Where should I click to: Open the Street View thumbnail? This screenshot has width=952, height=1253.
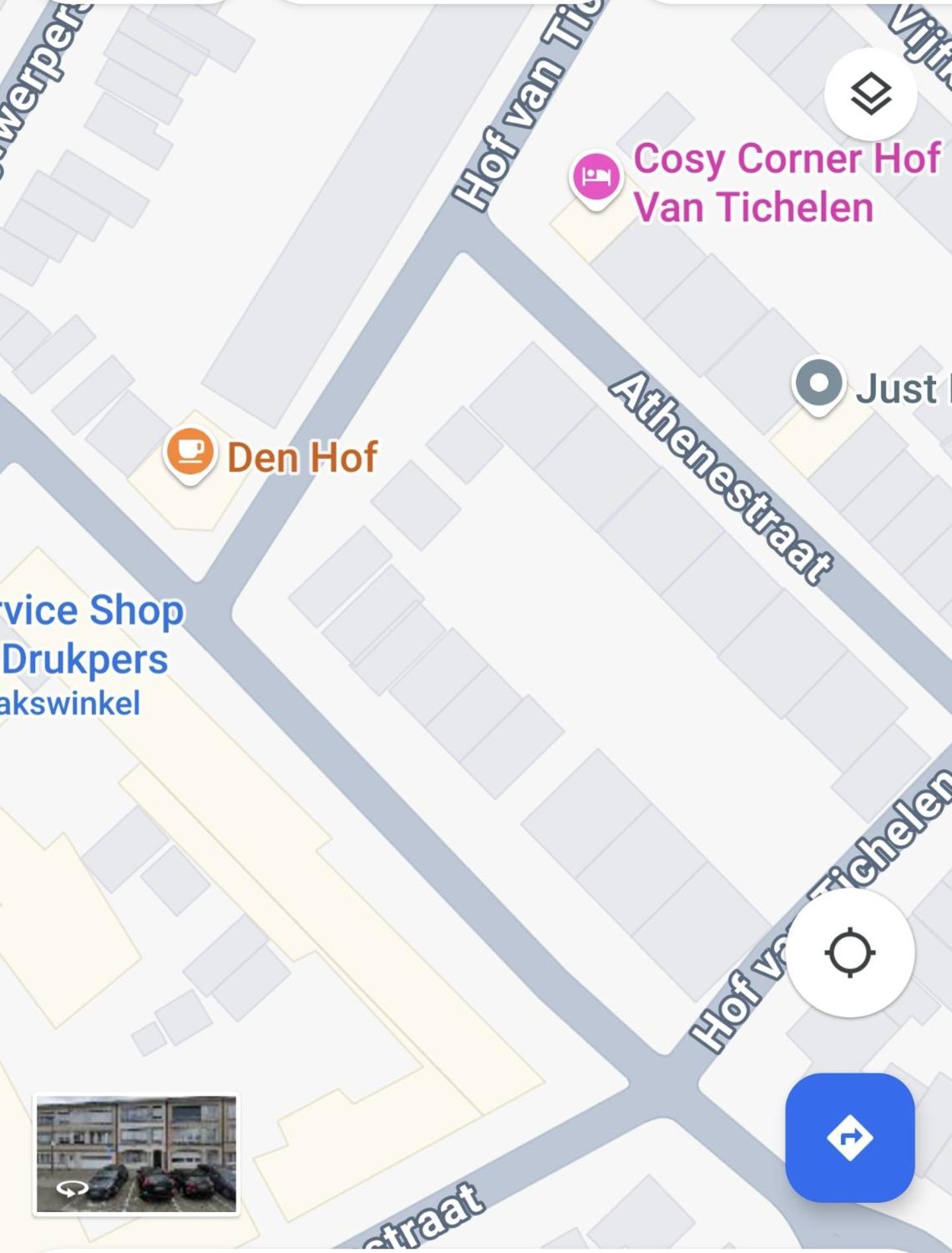click(136, 1154)
